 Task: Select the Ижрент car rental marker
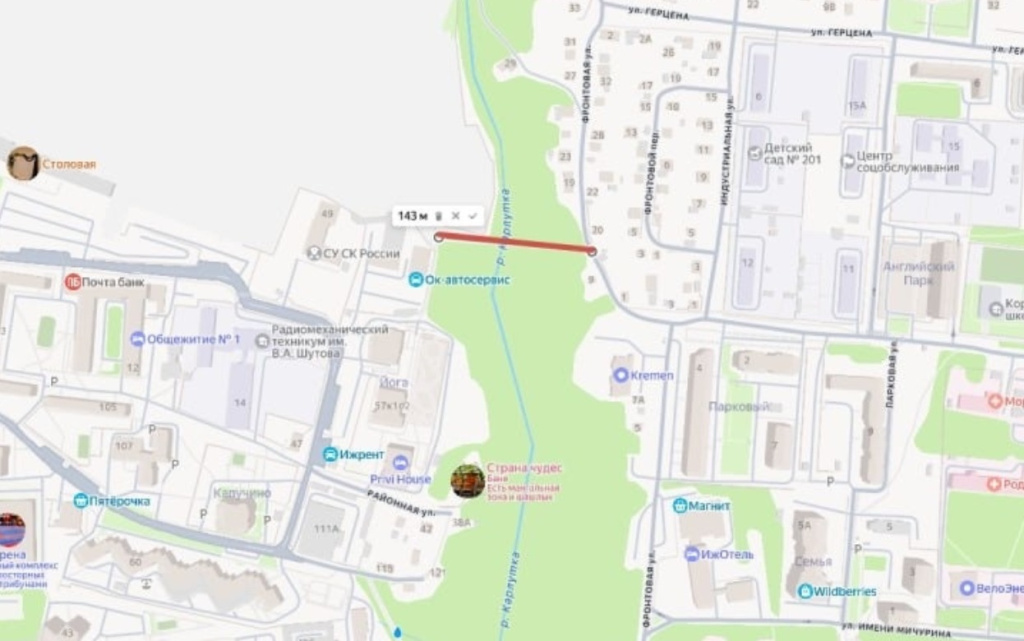[x=329, y=455]
